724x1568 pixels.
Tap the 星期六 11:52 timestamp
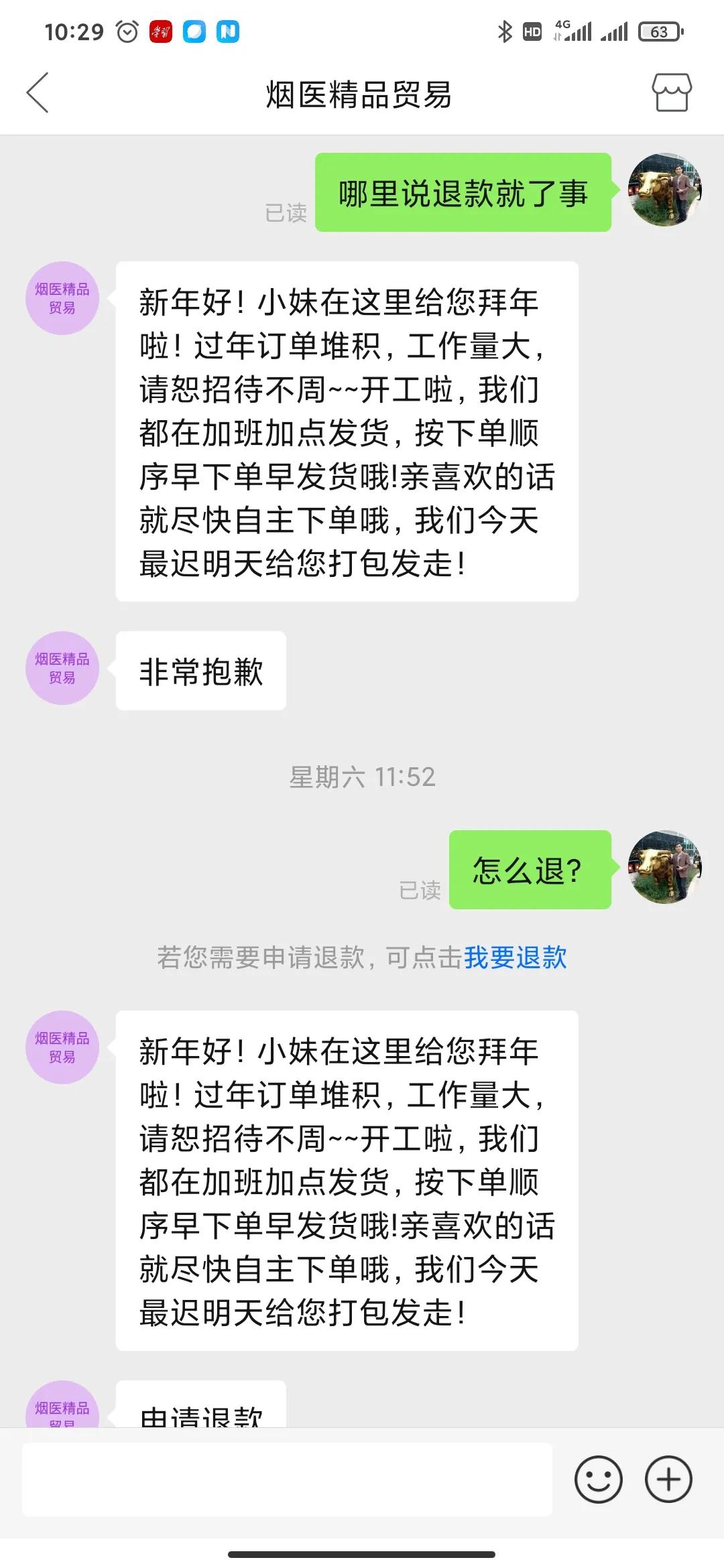coord(362,778)
